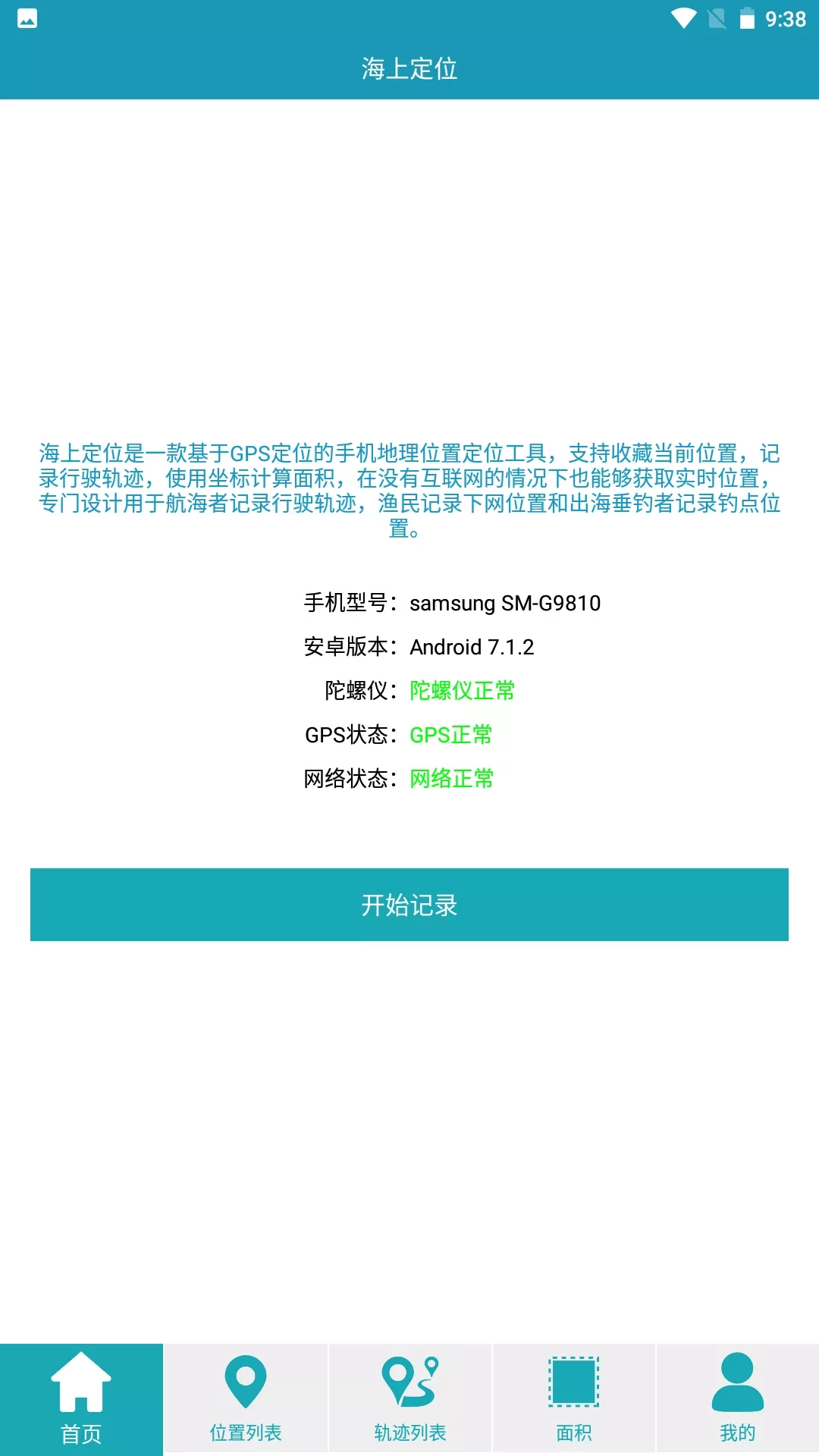The image size is (819, 1456).
Task: Select the 面积 tab
Action: 574,1399
